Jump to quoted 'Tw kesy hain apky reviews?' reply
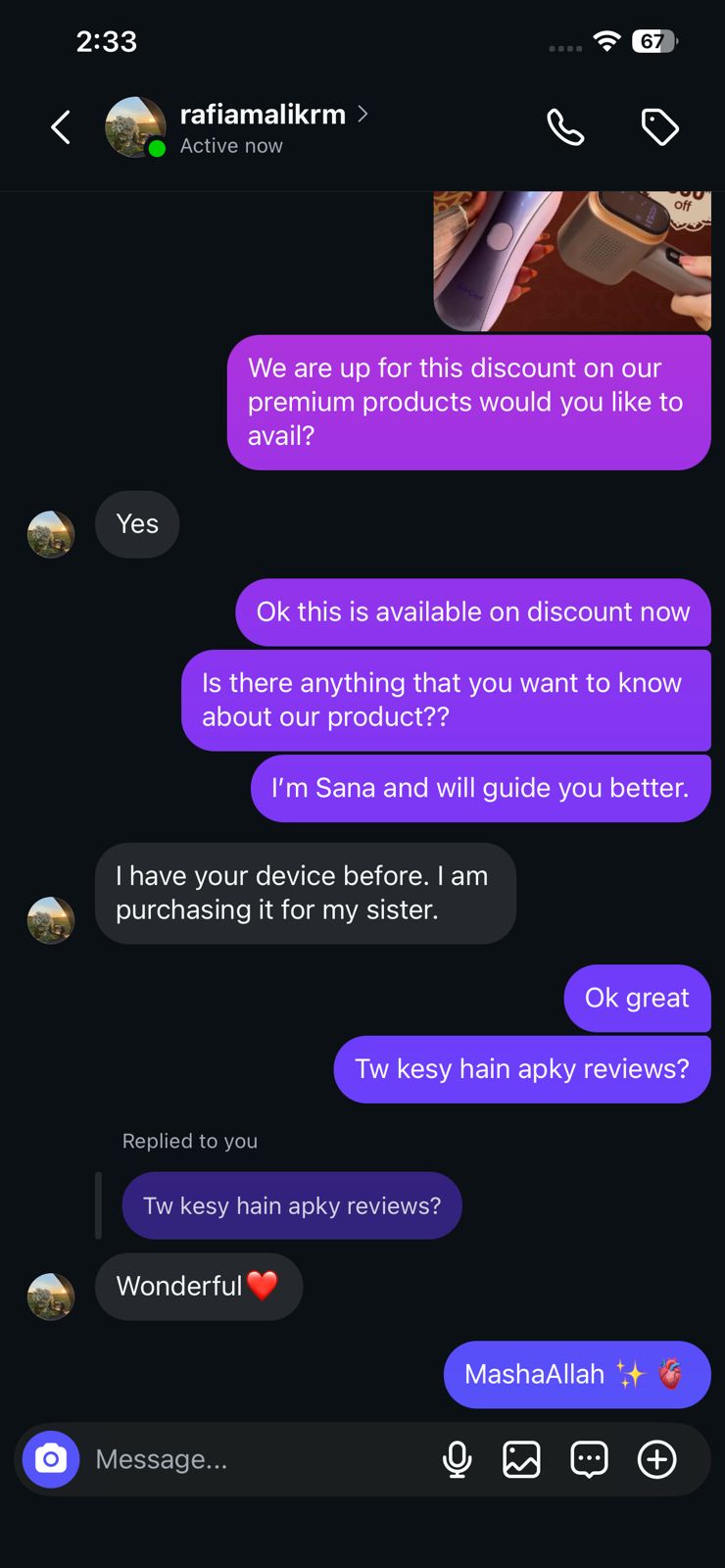The height and width of the screenshot is (1568, 725). (292, 1205)
